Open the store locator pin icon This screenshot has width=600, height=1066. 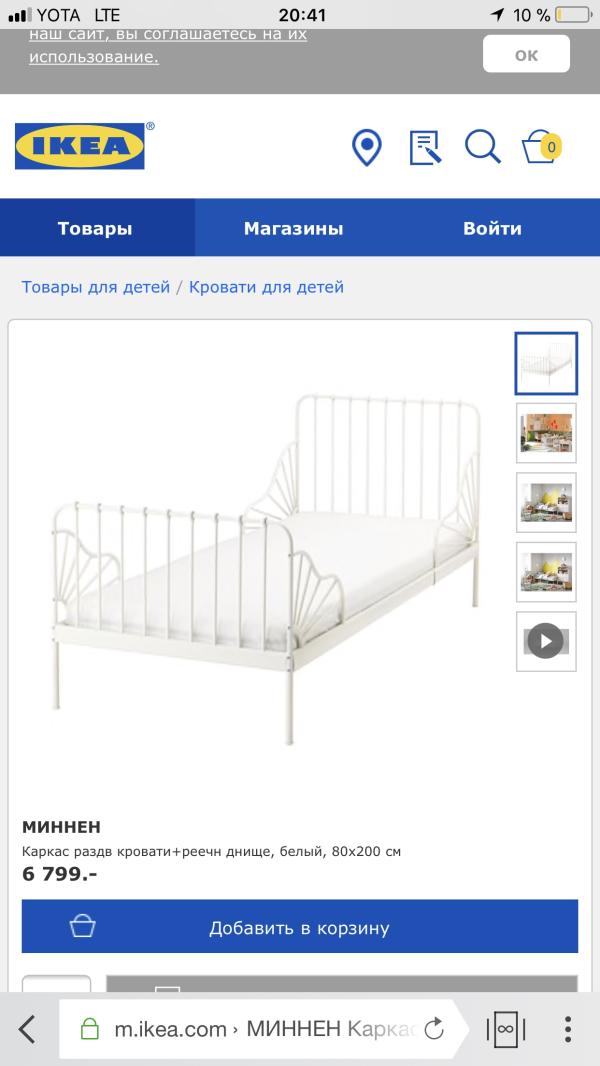(367, 148)
